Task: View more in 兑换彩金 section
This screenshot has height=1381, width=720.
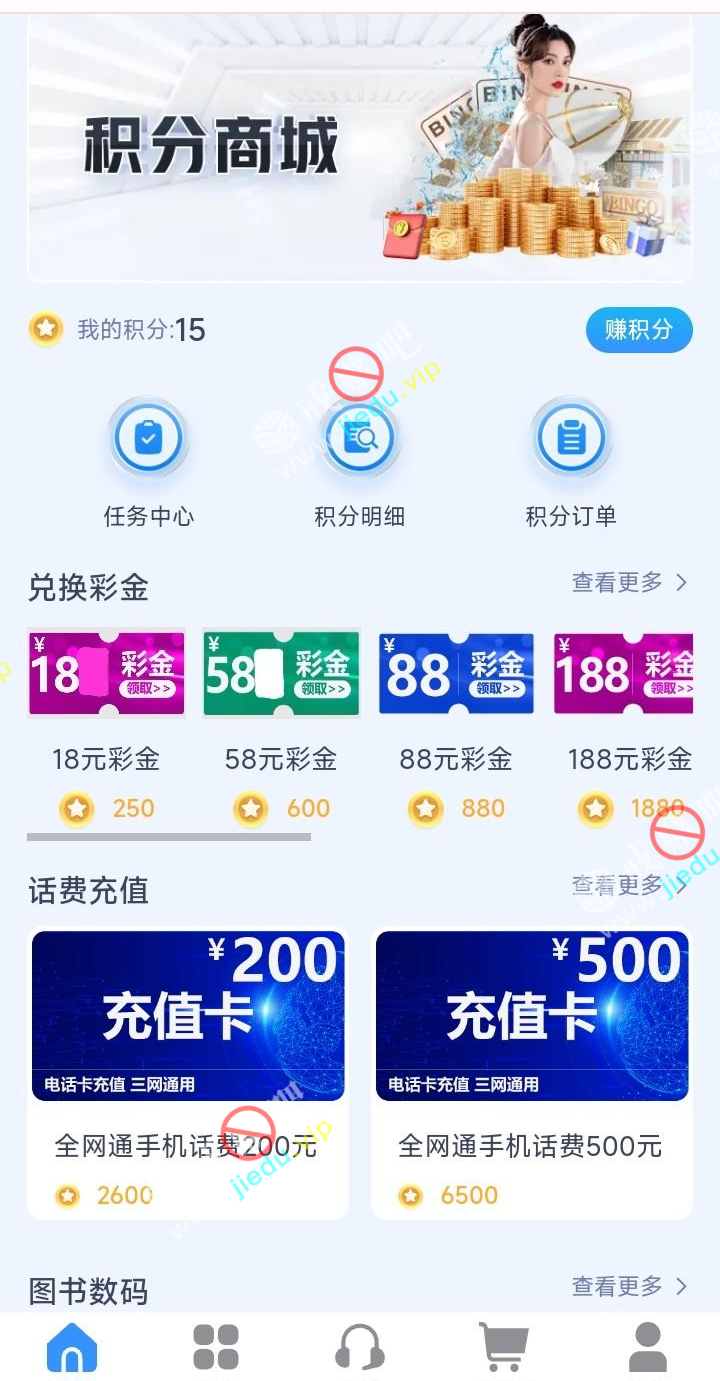Action: pyautogui.click(x=629, y=582)
